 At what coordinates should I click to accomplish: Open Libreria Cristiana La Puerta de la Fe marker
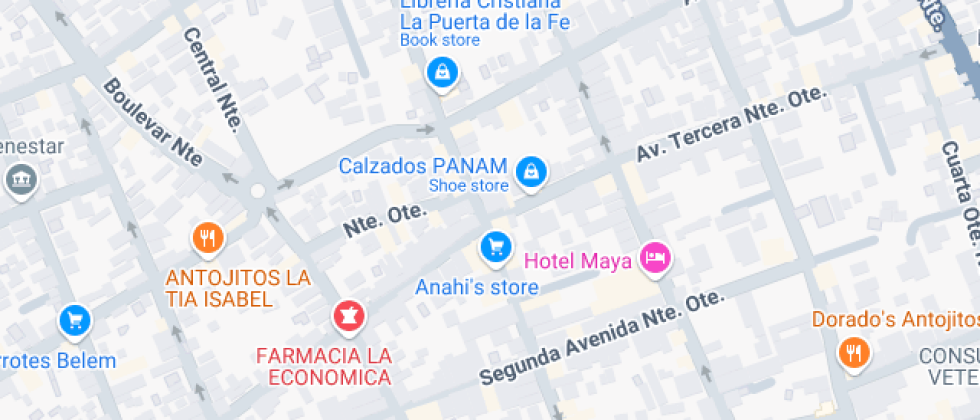point(440,72)
